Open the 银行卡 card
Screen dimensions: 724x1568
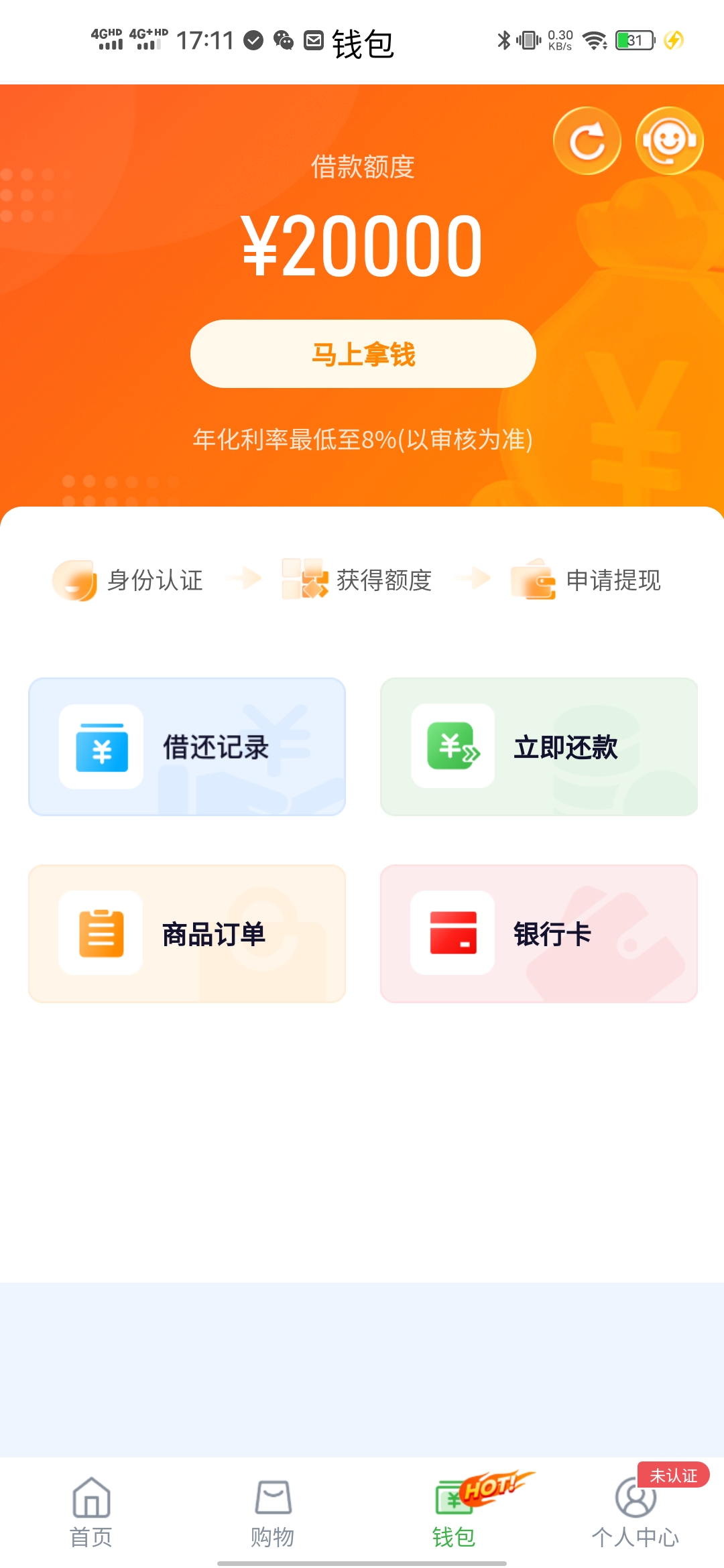point(538,933)
